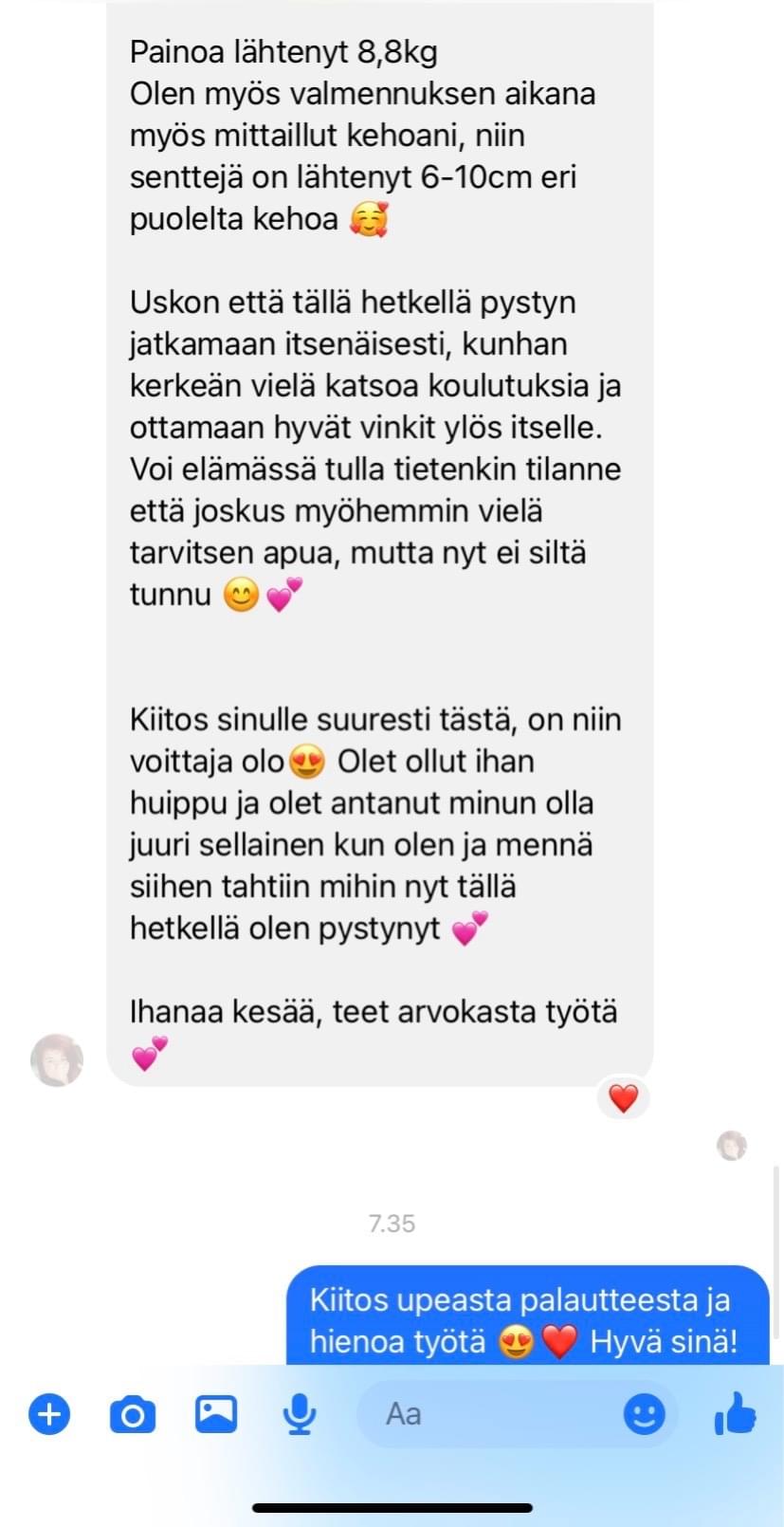Open the sender's profile picture
Viewport: 784px width, 1527px height.
pyautogui.click(x=57, y=1059)
